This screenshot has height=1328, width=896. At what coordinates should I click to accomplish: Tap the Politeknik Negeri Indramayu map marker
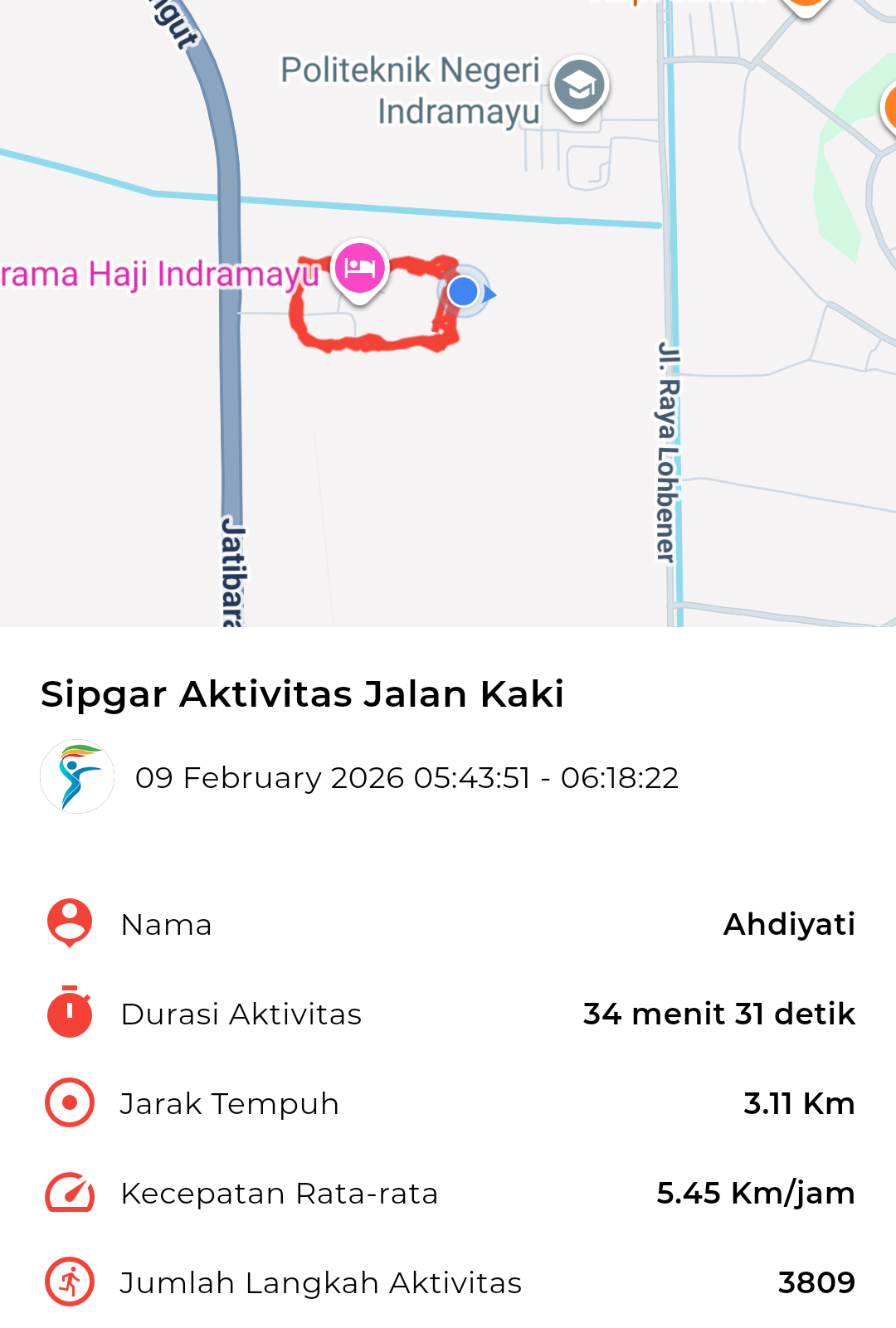point(580,85)
